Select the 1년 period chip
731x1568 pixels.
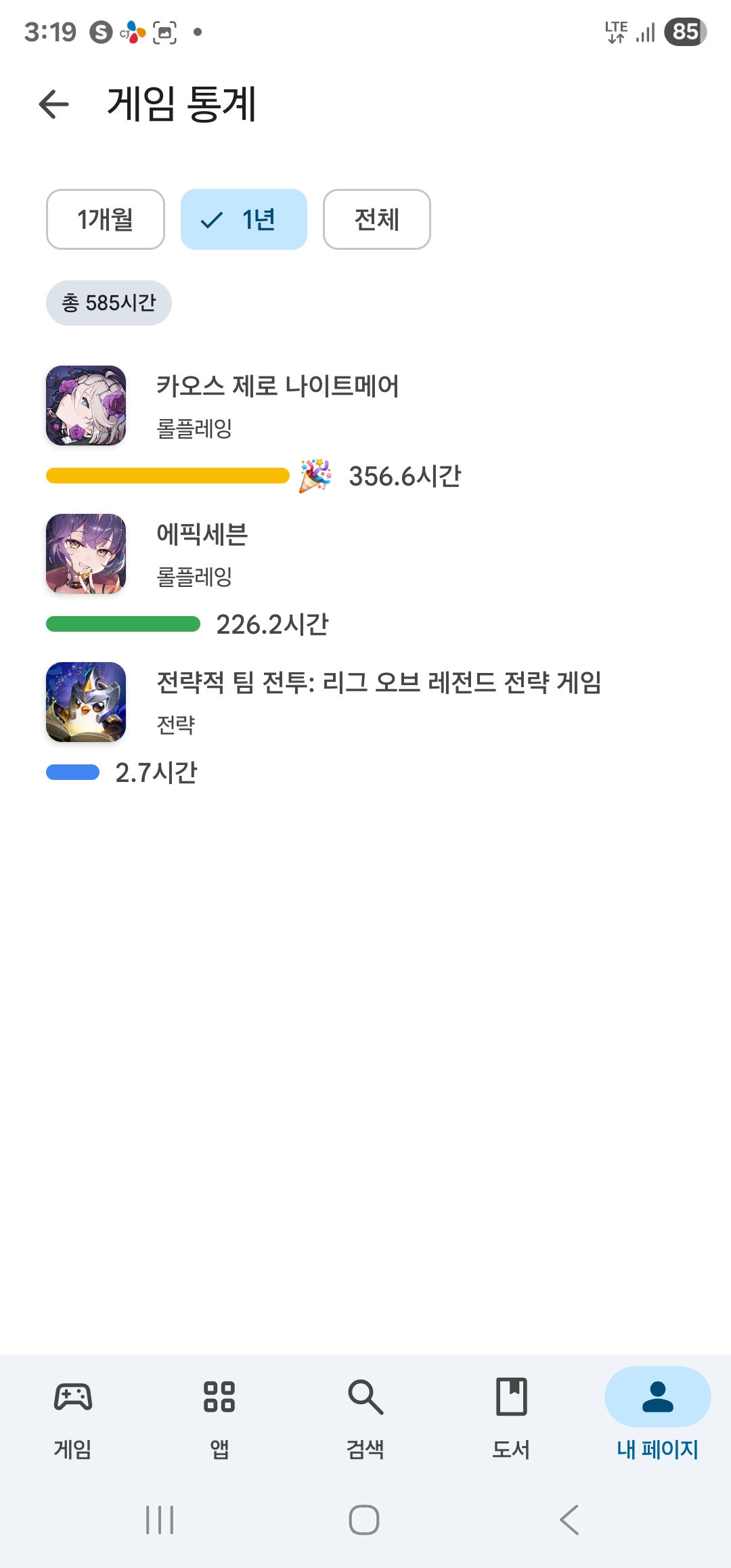pyautogui.click(x=244, y=219)
